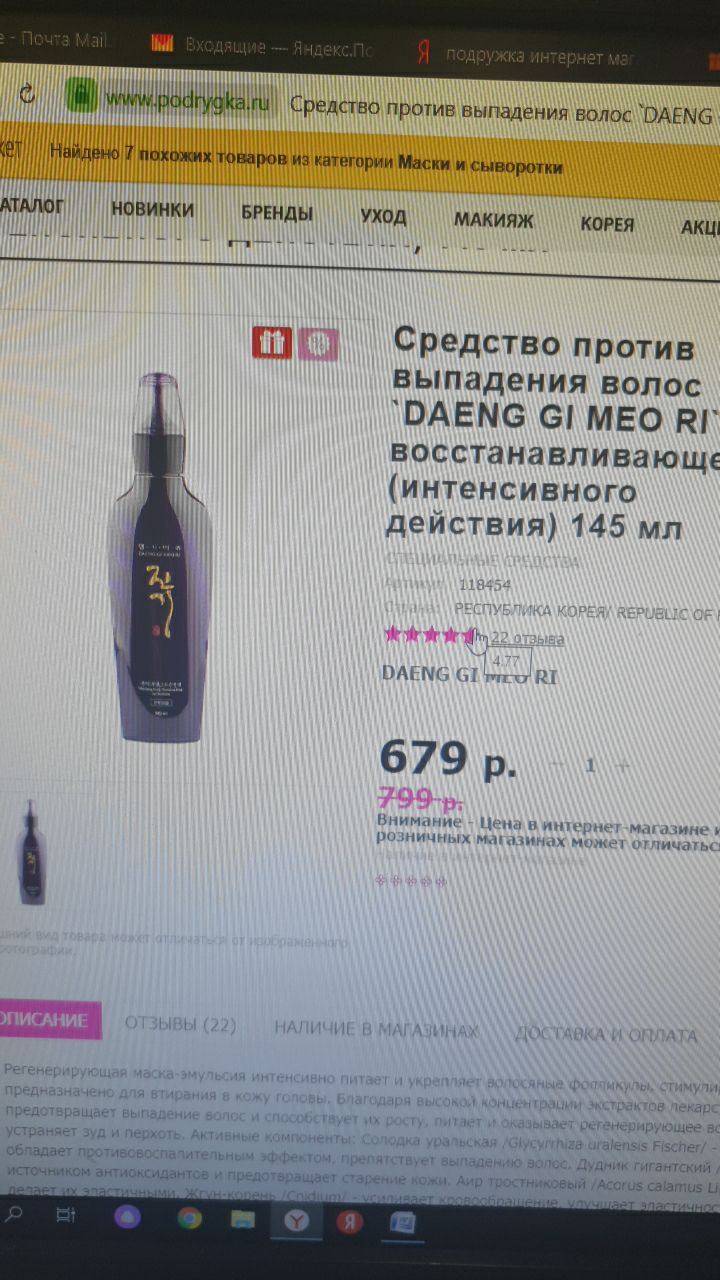Viewport: 720px width, 1280px height.
Task: Open Chrome from the taskbar
Action: (190, 1217)
